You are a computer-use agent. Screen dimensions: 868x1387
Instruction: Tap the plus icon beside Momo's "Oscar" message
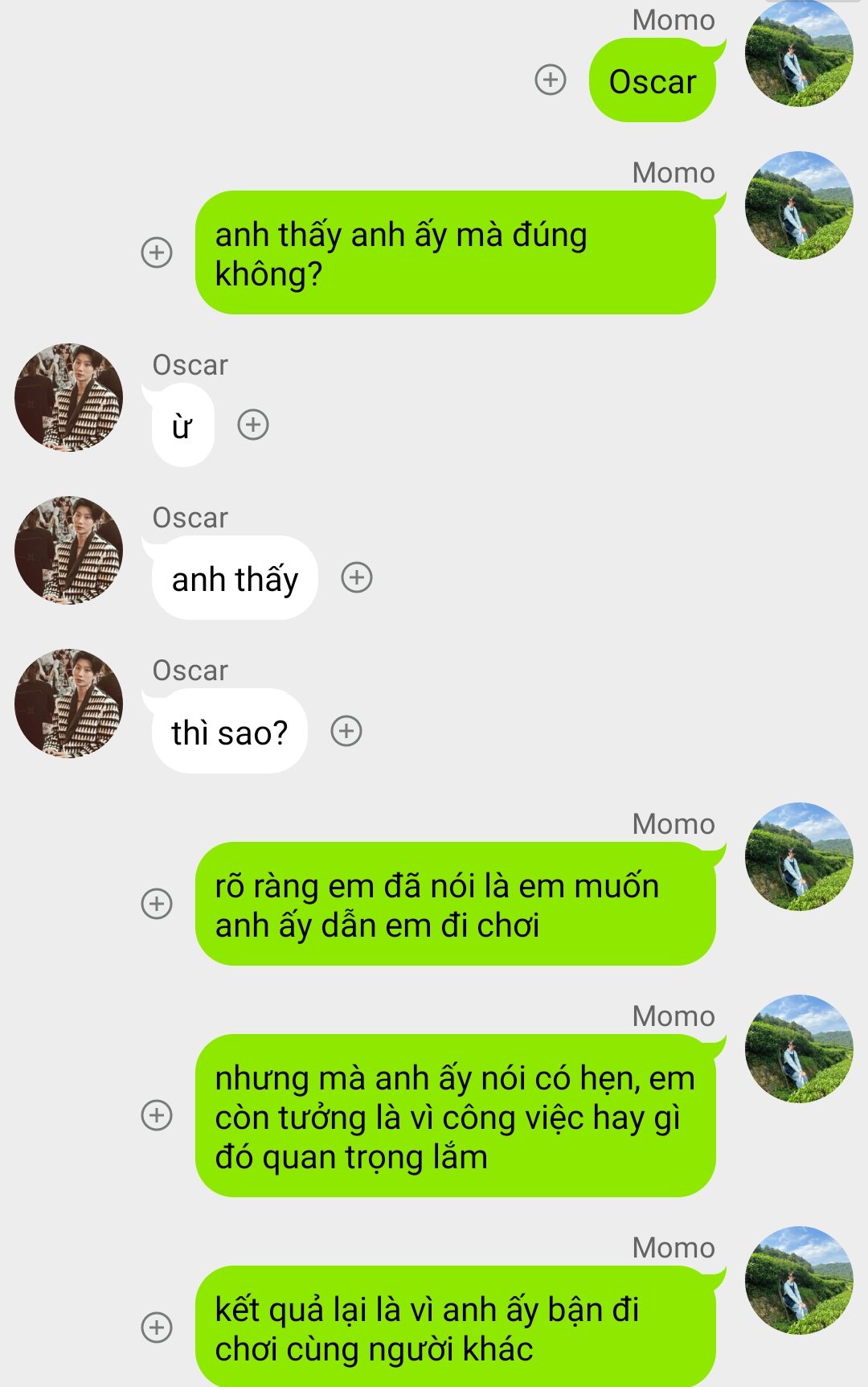click(x=551, y=80)
